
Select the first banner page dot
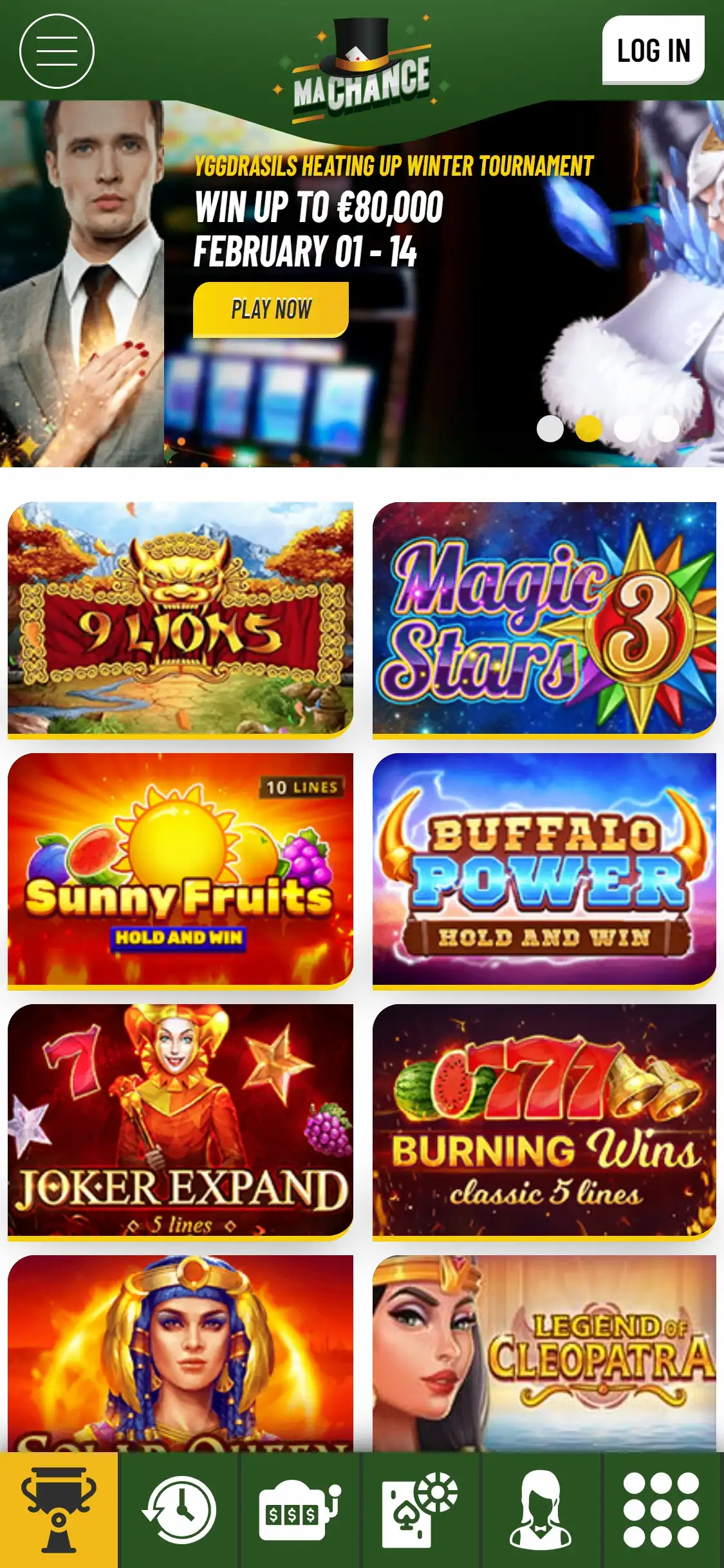pyautogui.click(x=550, y=429)
